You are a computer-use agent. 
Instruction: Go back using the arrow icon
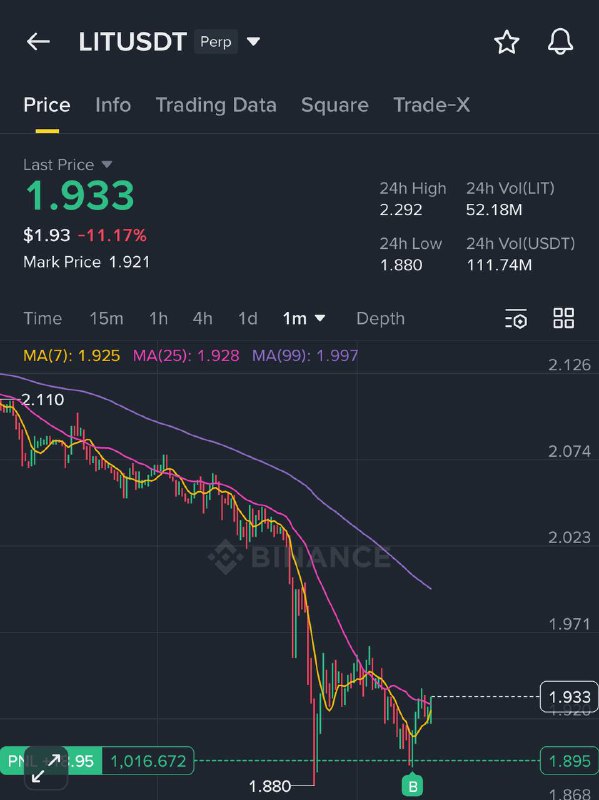(x=38, y=41)
